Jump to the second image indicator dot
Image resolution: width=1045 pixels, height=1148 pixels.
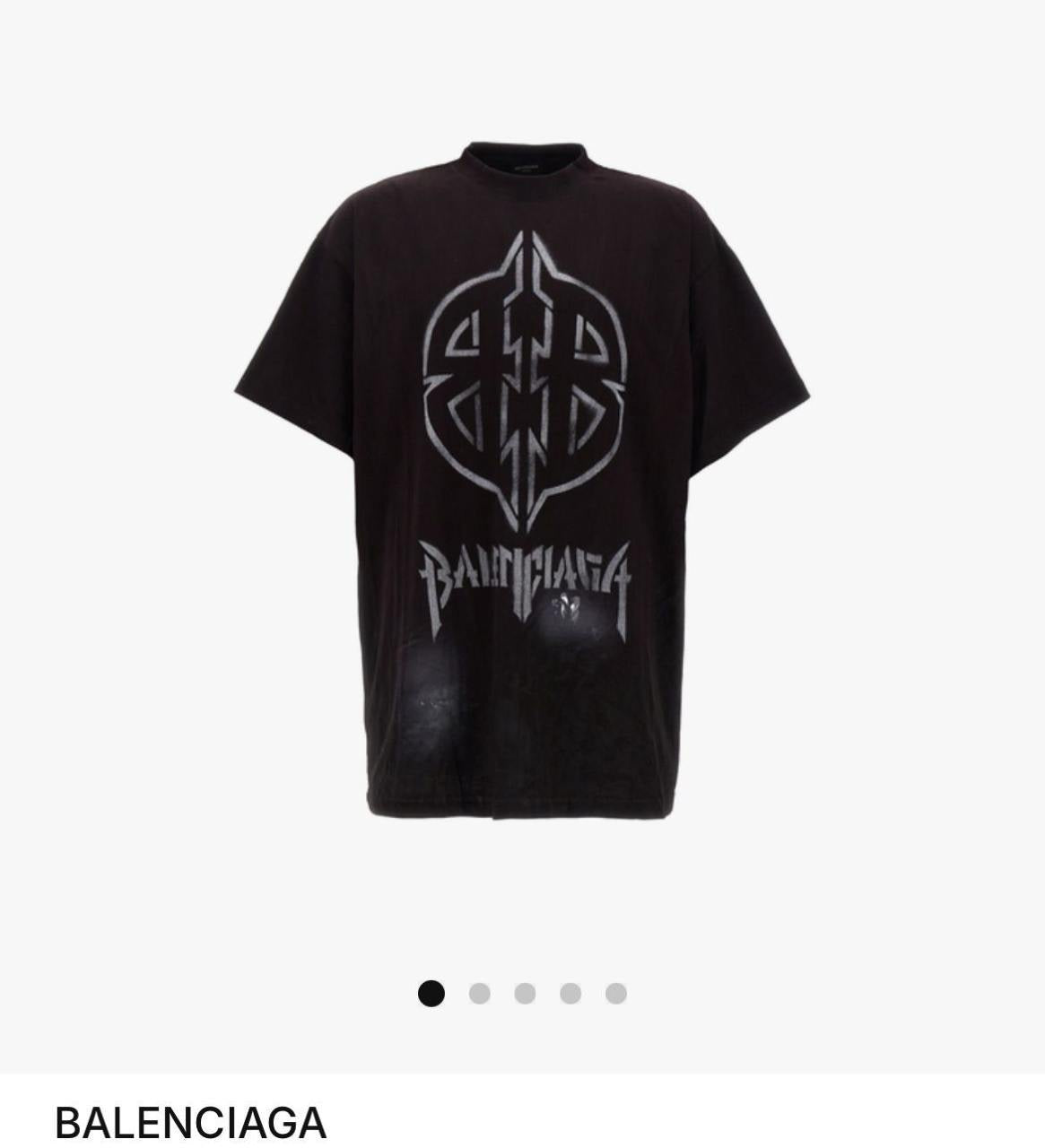pyautogui.click(x=480, y=993)
